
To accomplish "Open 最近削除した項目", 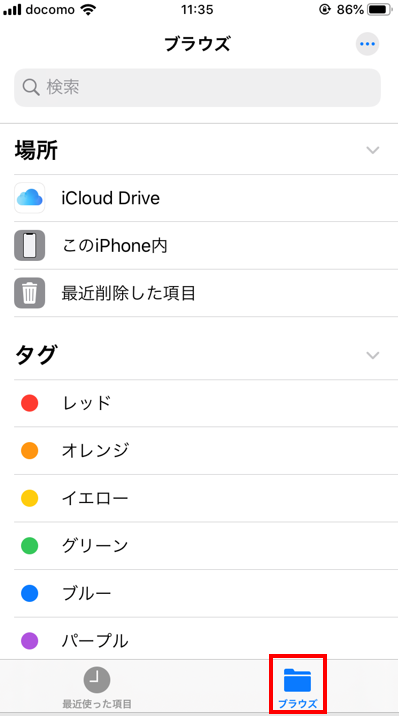I will click(197, 293).
